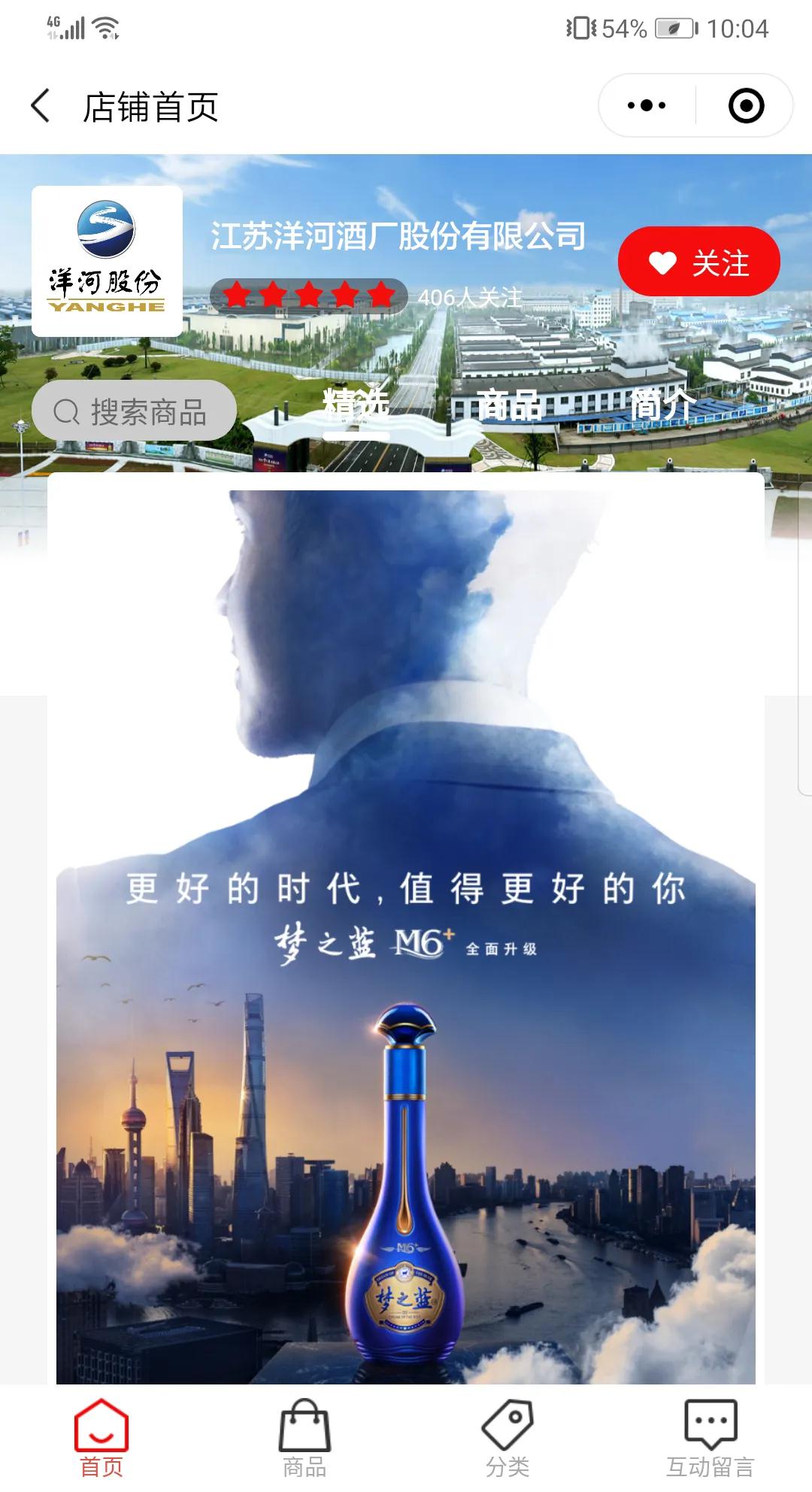The width and height of the screenshot is (812, 1492).
Task: Follow the store with 关注 button
Action: click(x=698, y=262)
